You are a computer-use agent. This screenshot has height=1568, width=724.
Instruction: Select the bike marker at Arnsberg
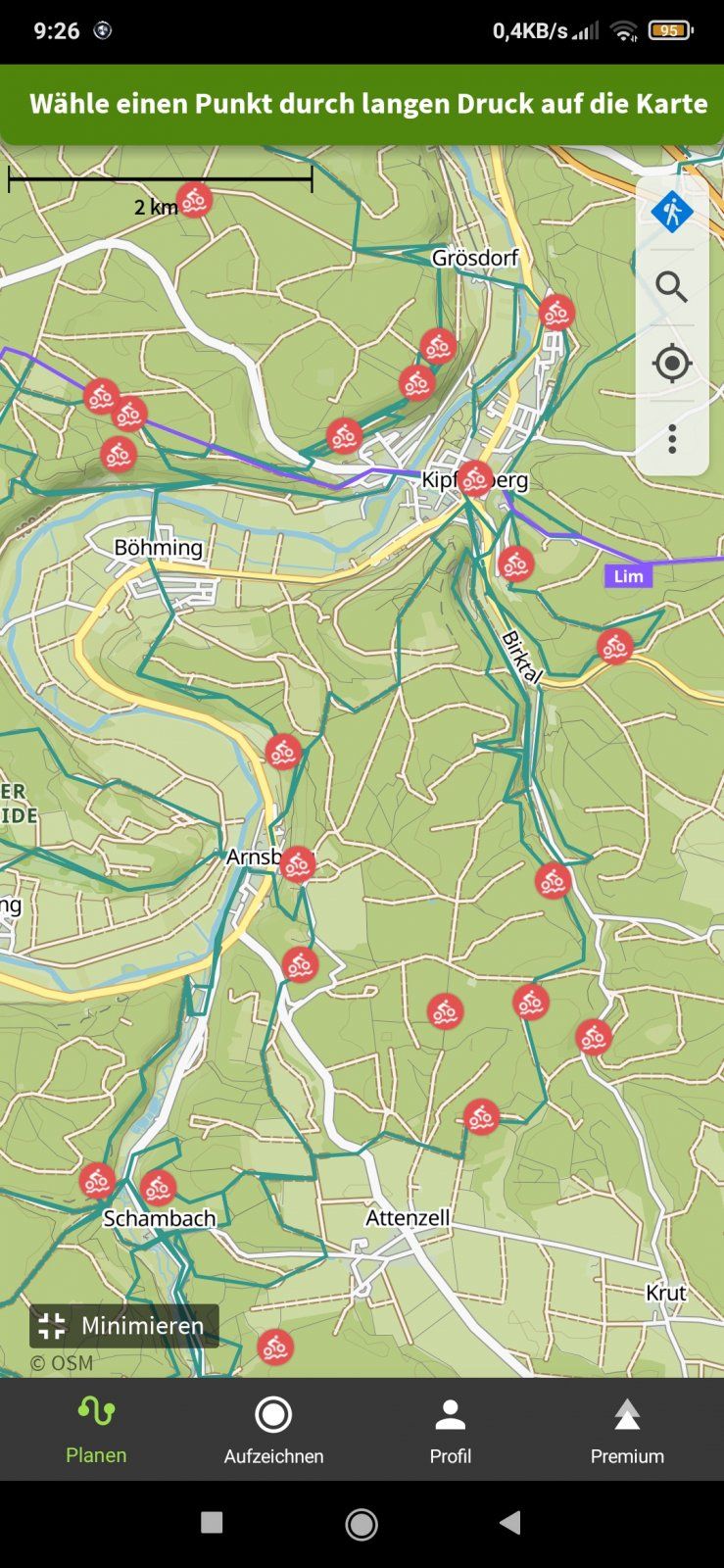coord(298,865)
